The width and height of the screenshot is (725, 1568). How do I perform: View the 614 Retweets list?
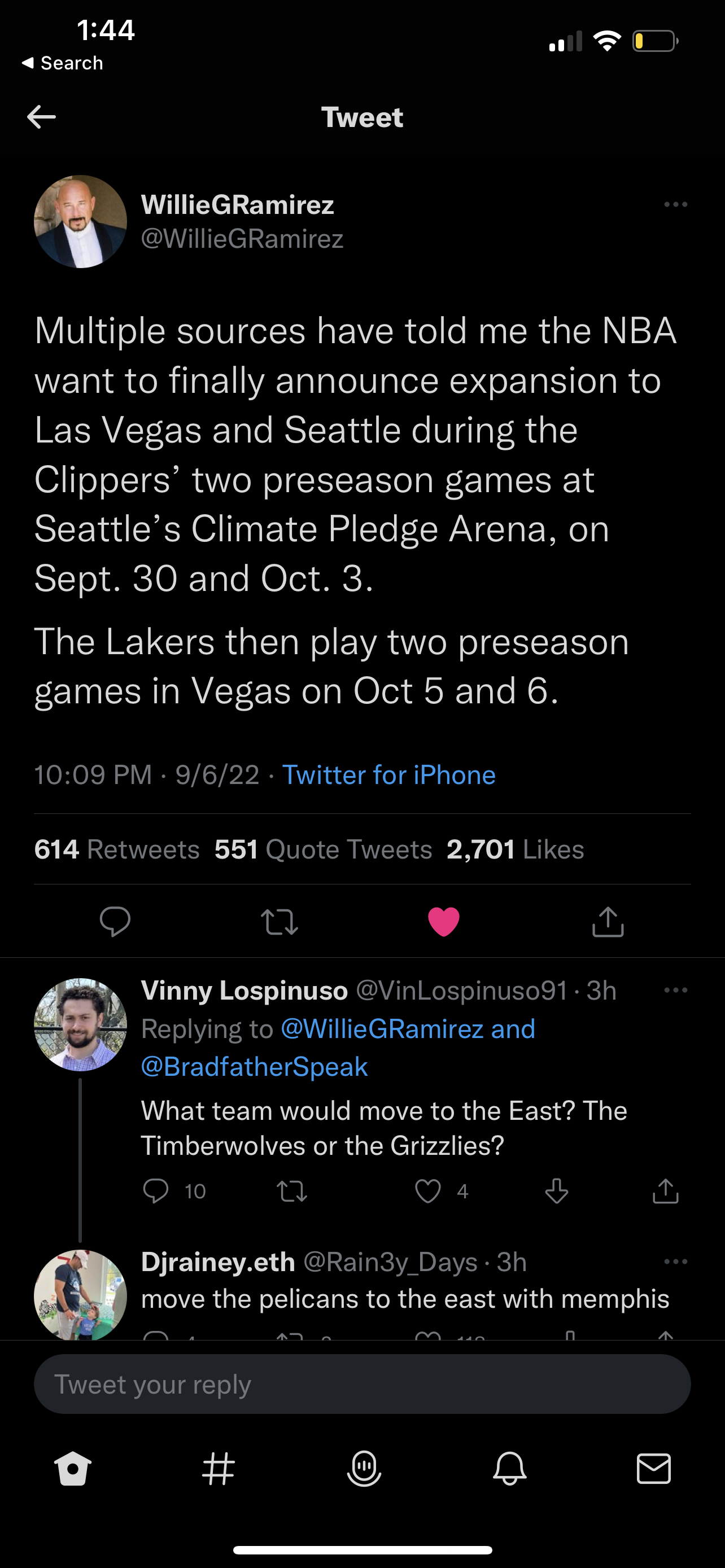tap(117, 849)
